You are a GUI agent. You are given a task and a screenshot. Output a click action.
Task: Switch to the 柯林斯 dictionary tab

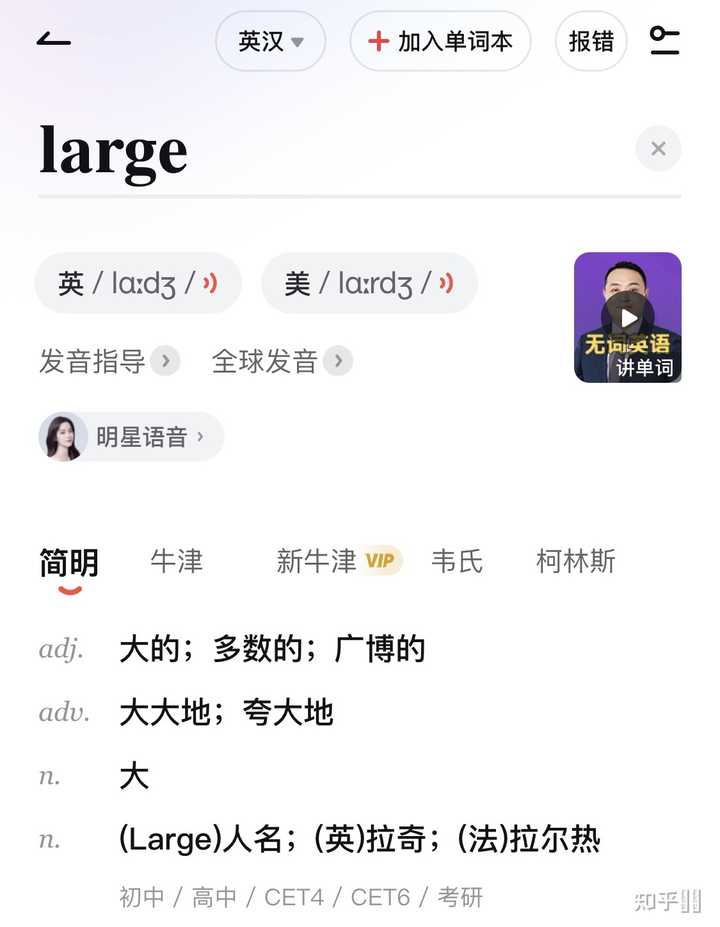pyautogui.click(x=574, y=561)
